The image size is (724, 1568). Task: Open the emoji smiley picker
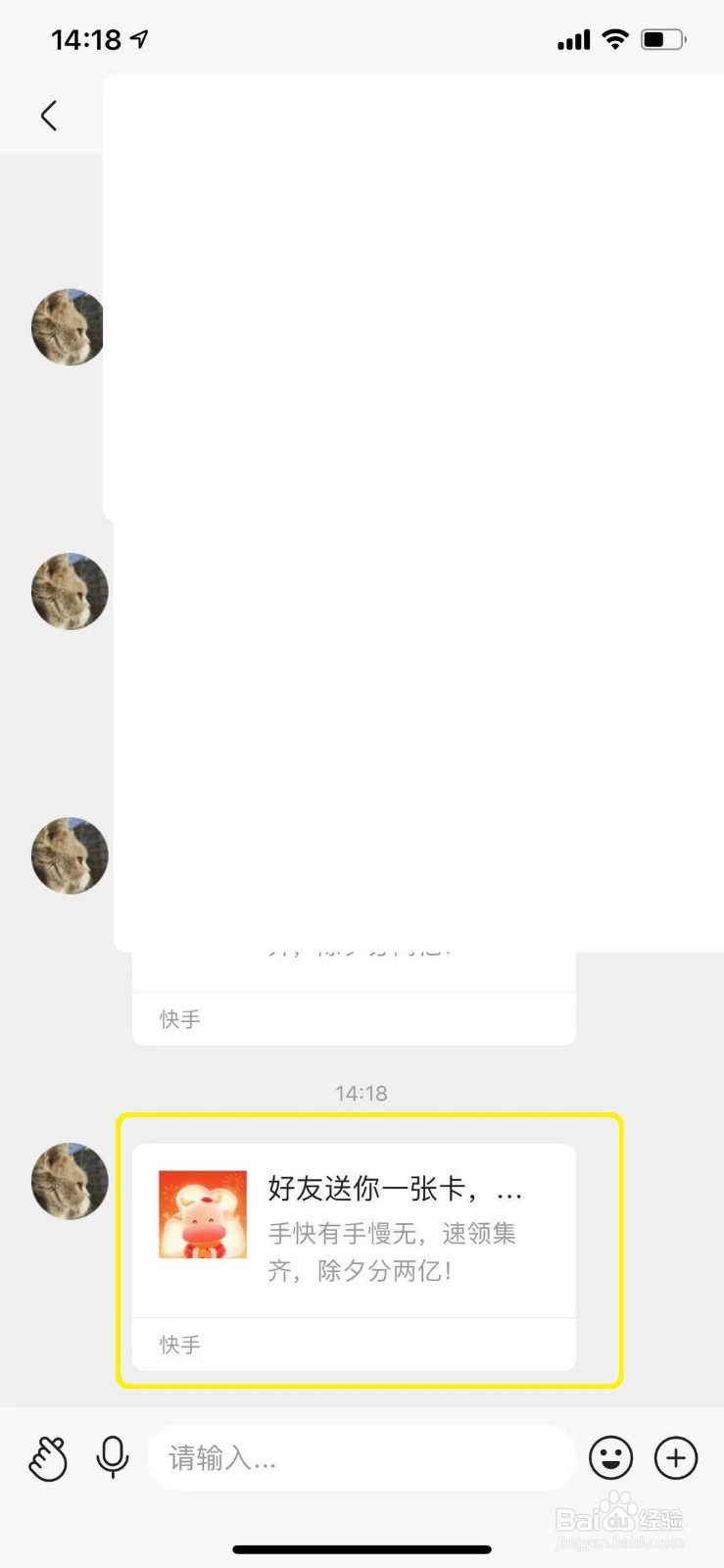(x=609, y=1458)
